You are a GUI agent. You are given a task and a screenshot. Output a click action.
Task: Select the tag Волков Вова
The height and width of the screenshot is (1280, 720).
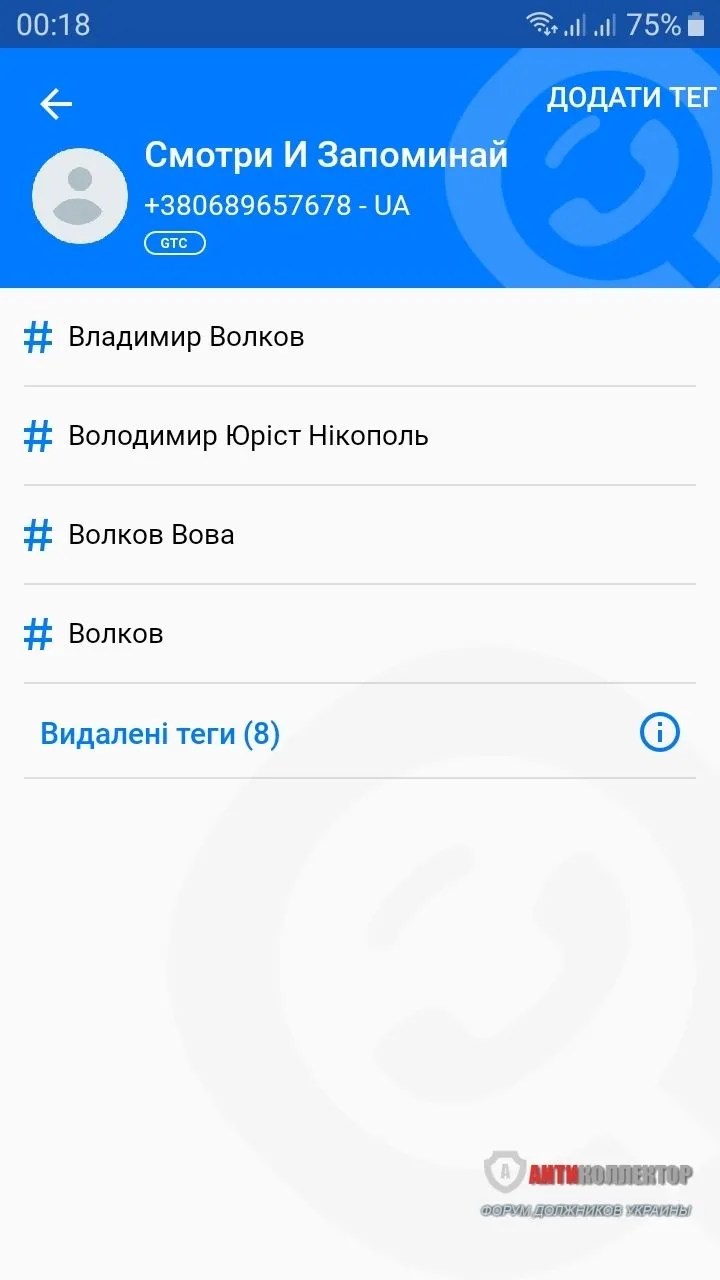(151, 534)
